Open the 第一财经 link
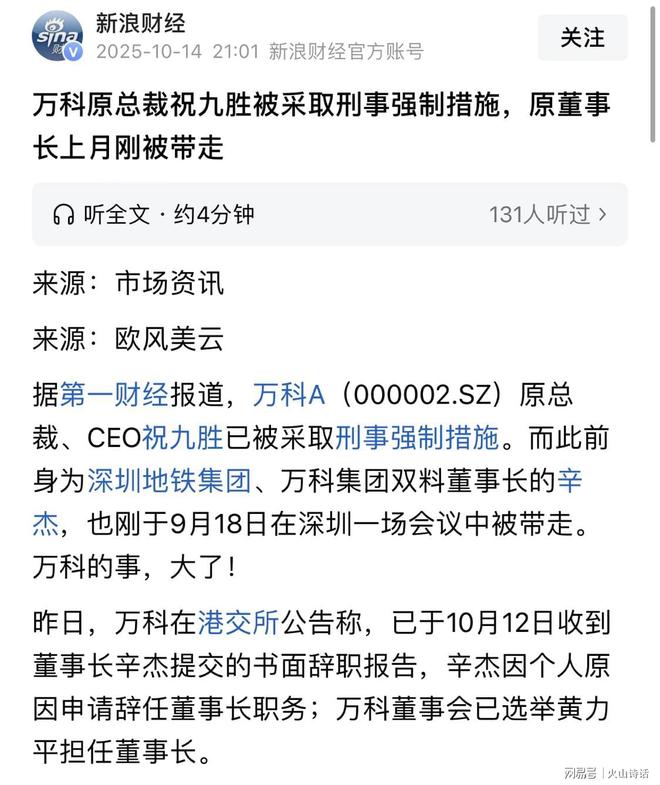 pyautogui.click(x=114, y=394)
